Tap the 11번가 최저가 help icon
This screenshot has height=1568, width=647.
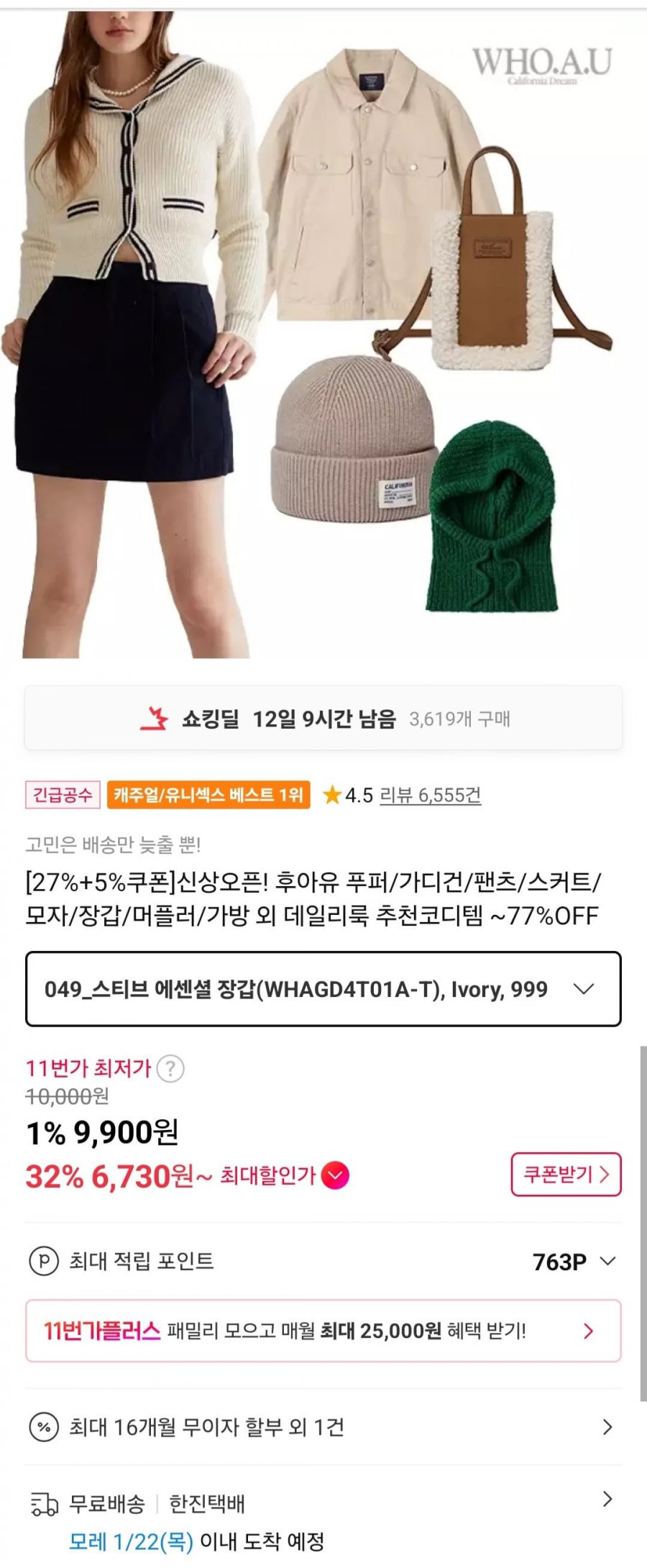pos(170,1068)
